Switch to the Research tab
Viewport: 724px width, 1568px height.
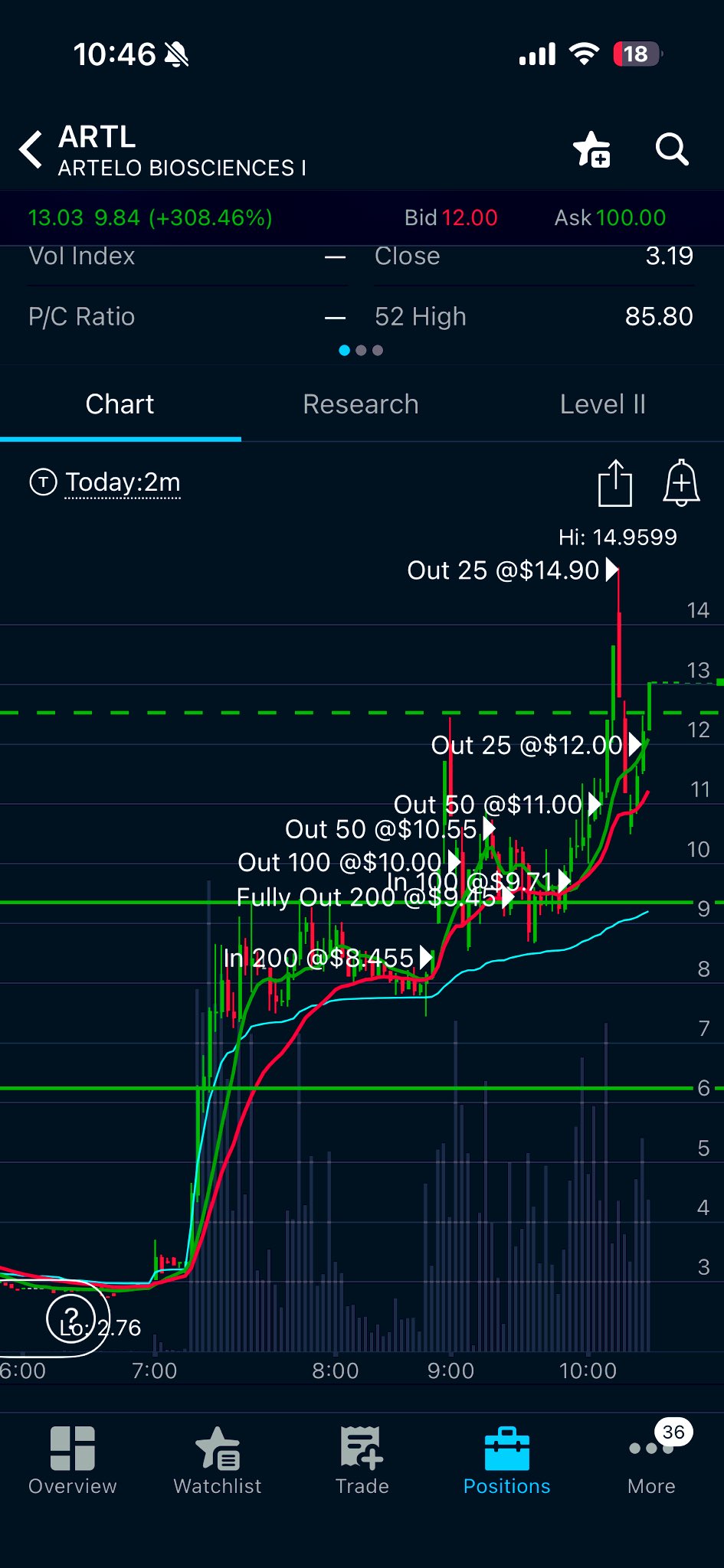[361, 404]
